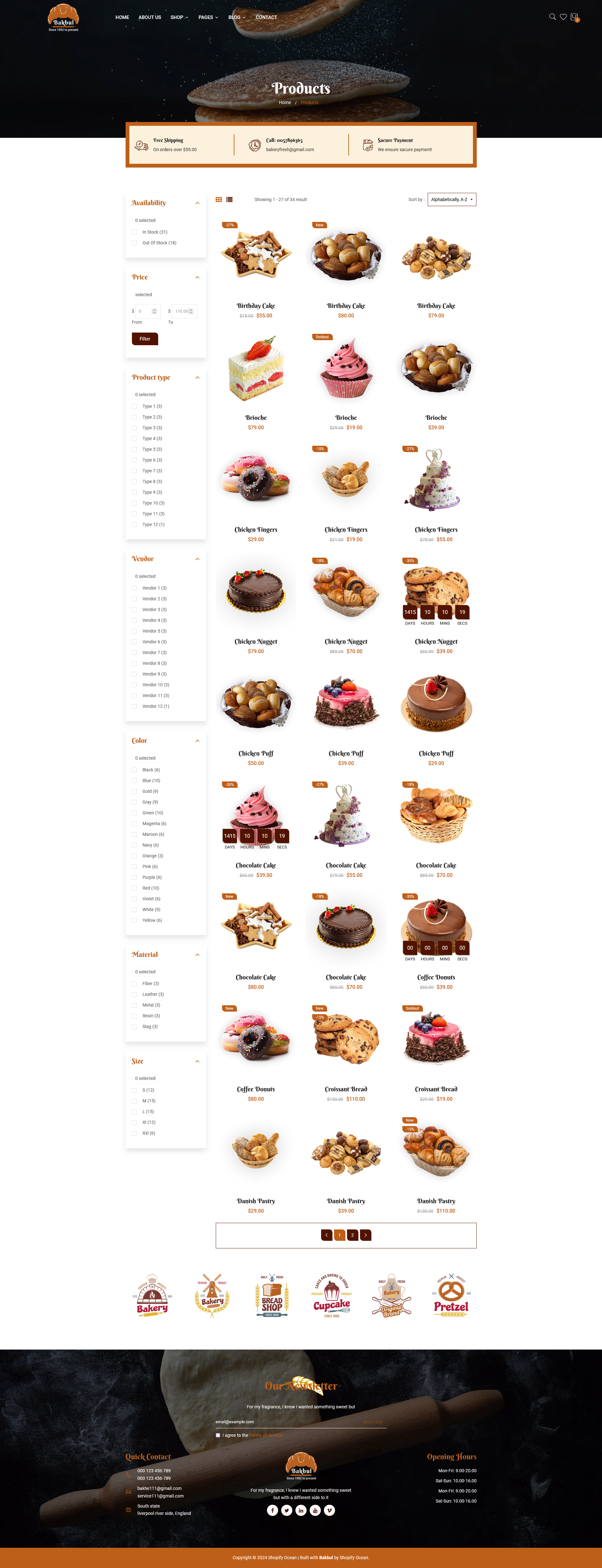Go to ABOUT US page

click(x=149, y=18)
